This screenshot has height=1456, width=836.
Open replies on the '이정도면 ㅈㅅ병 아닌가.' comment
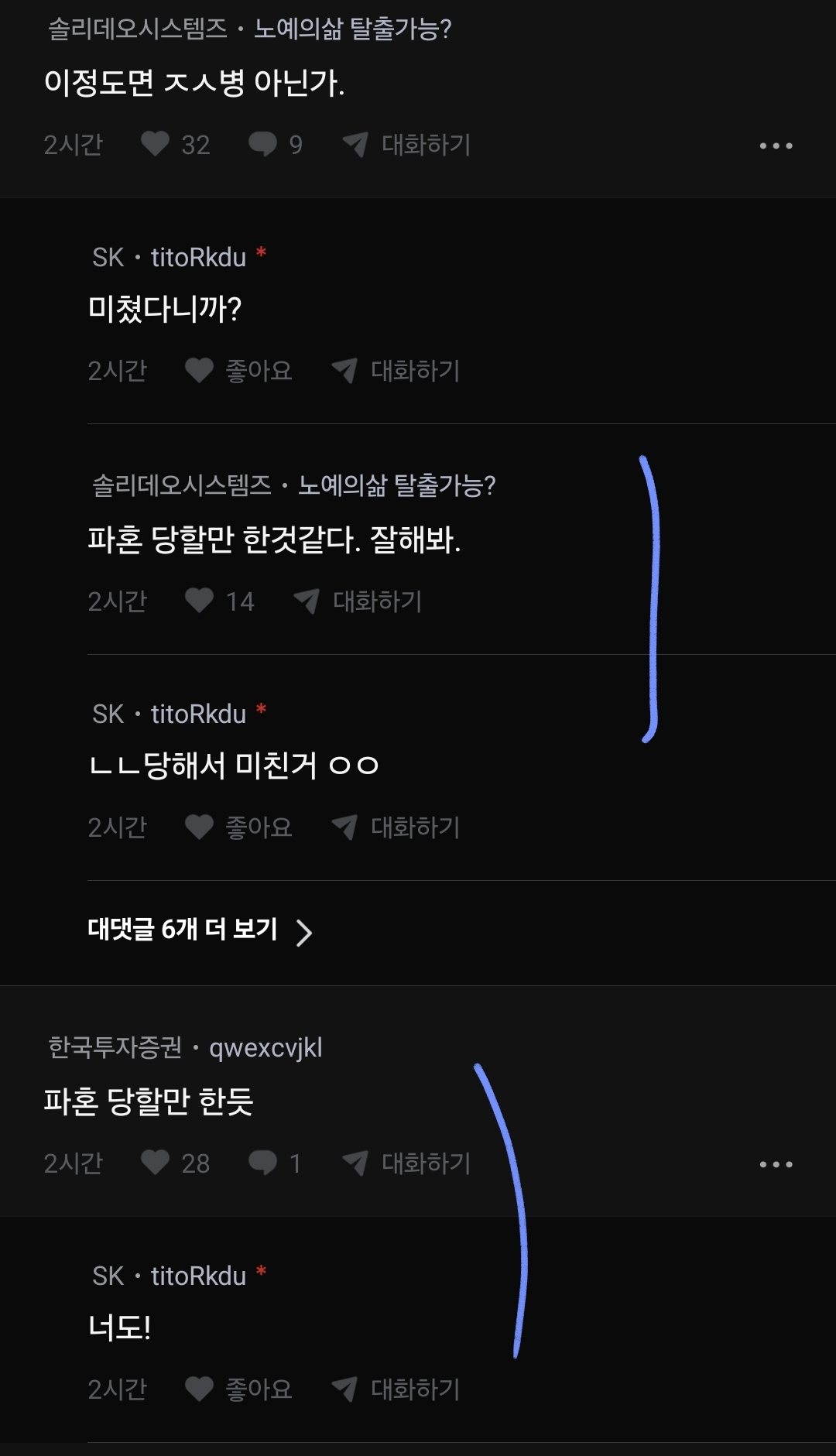263,144
